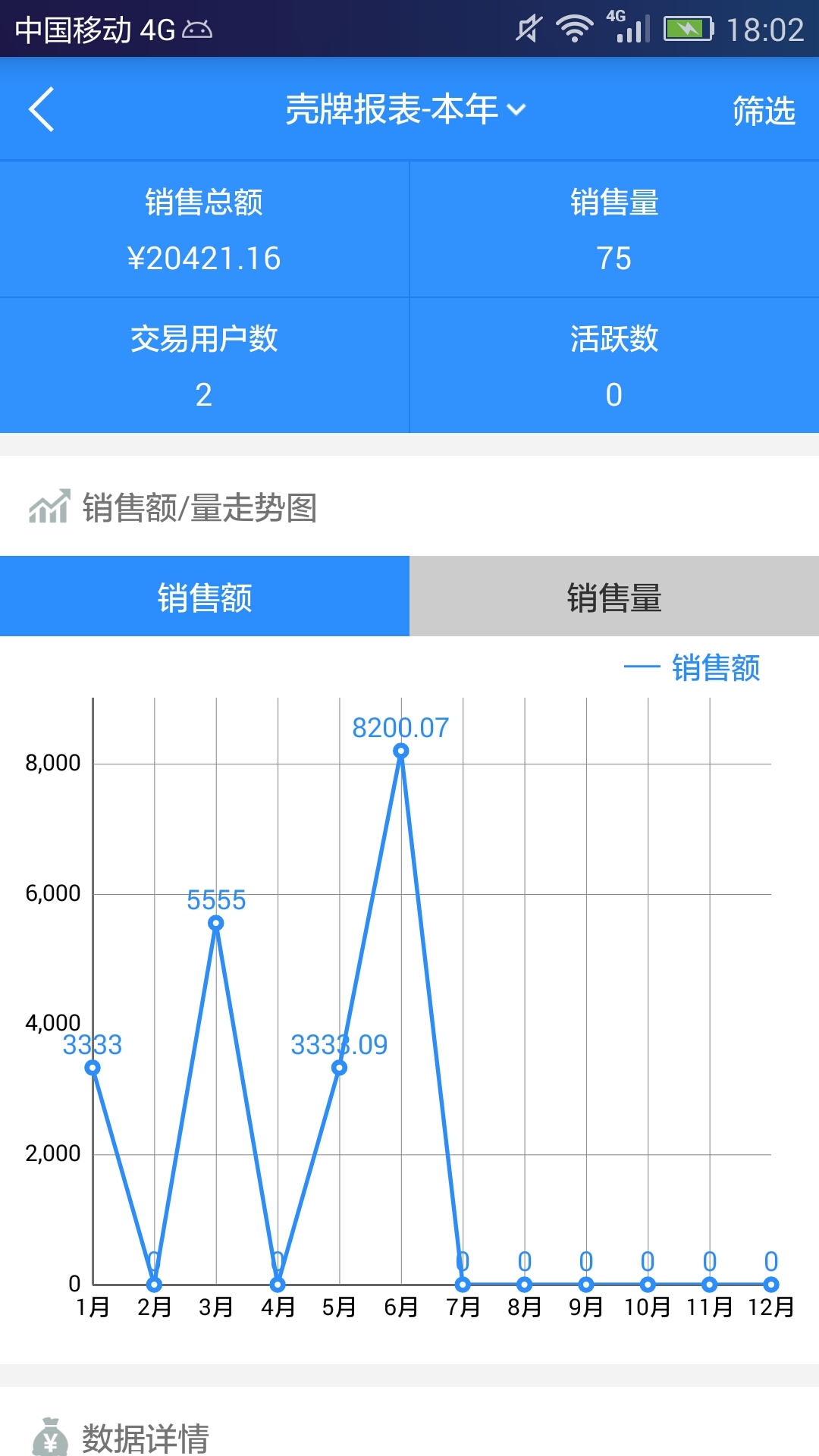Toggle the 销售额 legend entry

692,668
